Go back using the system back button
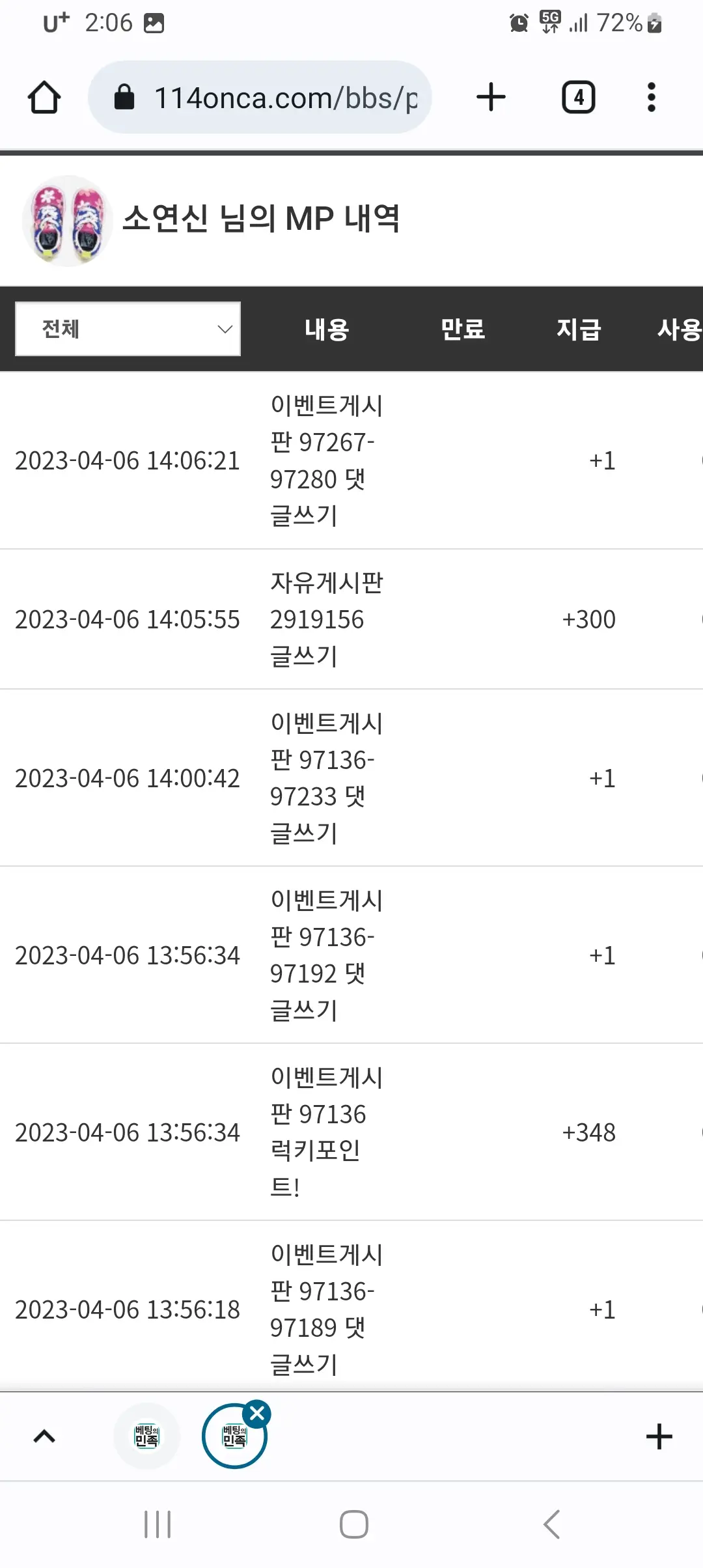 pyautogui.click(x=551, y=1524)
